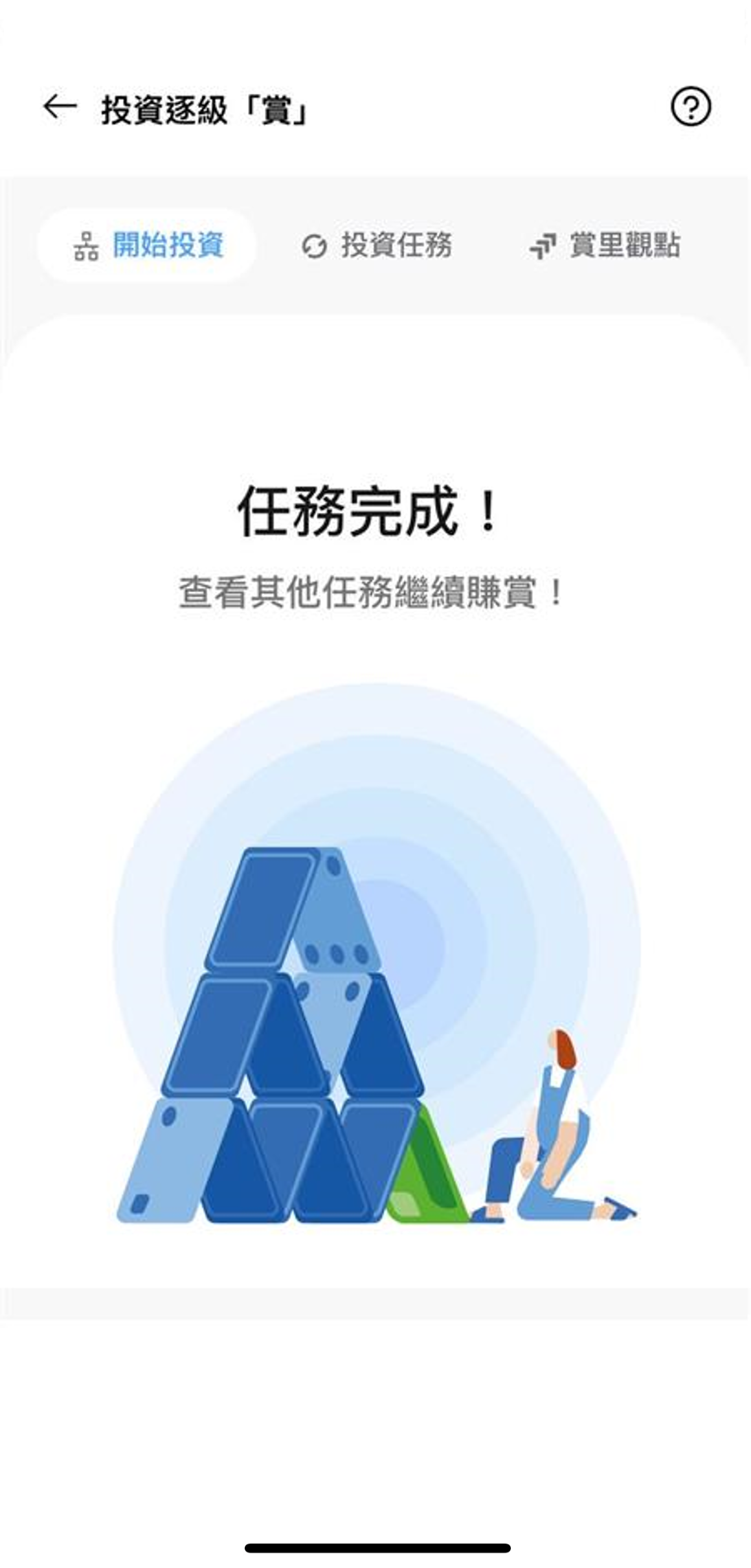Select the 開始投資 tab

148,245
